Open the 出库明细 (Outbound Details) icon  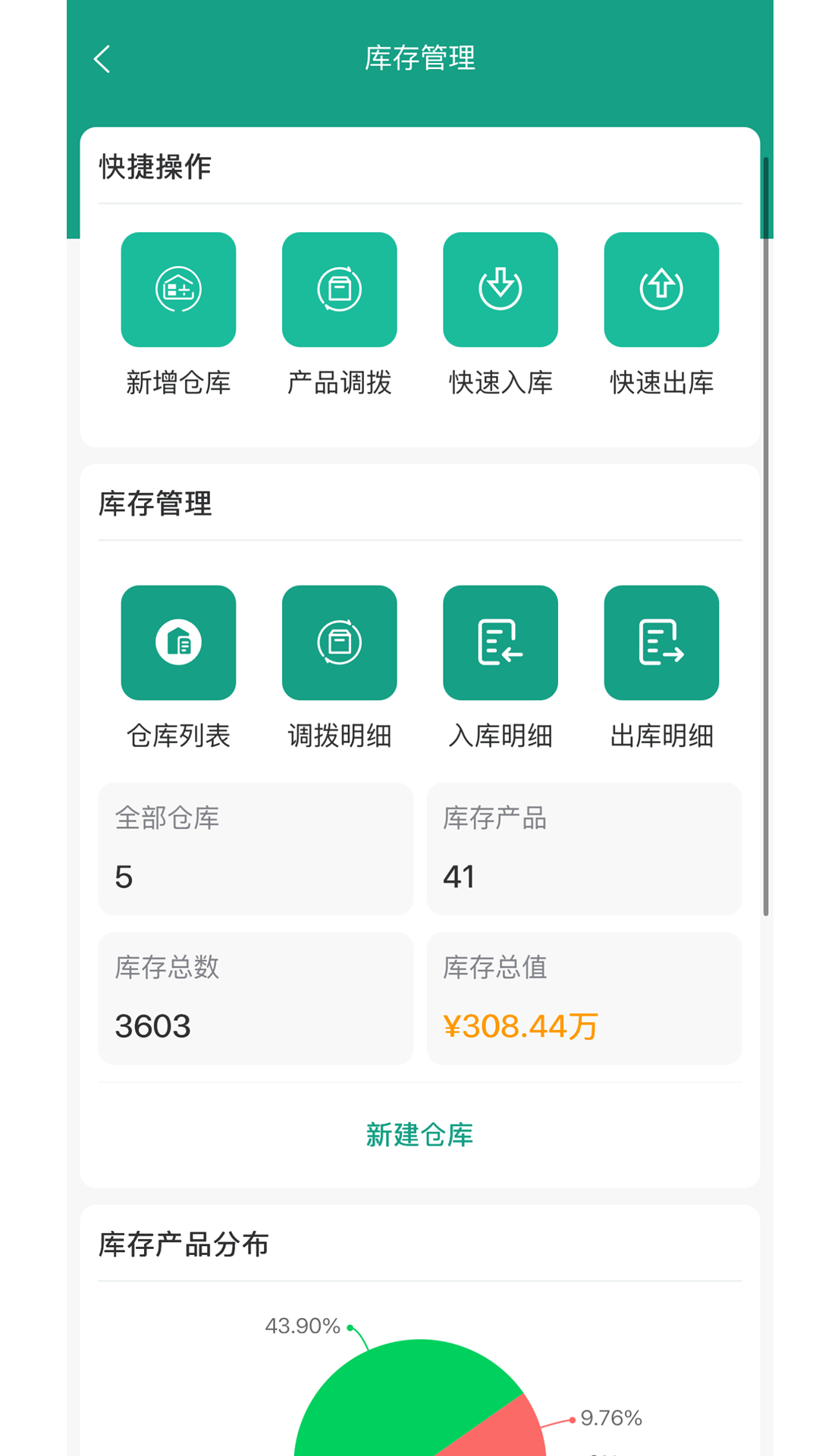click(661, 642)
